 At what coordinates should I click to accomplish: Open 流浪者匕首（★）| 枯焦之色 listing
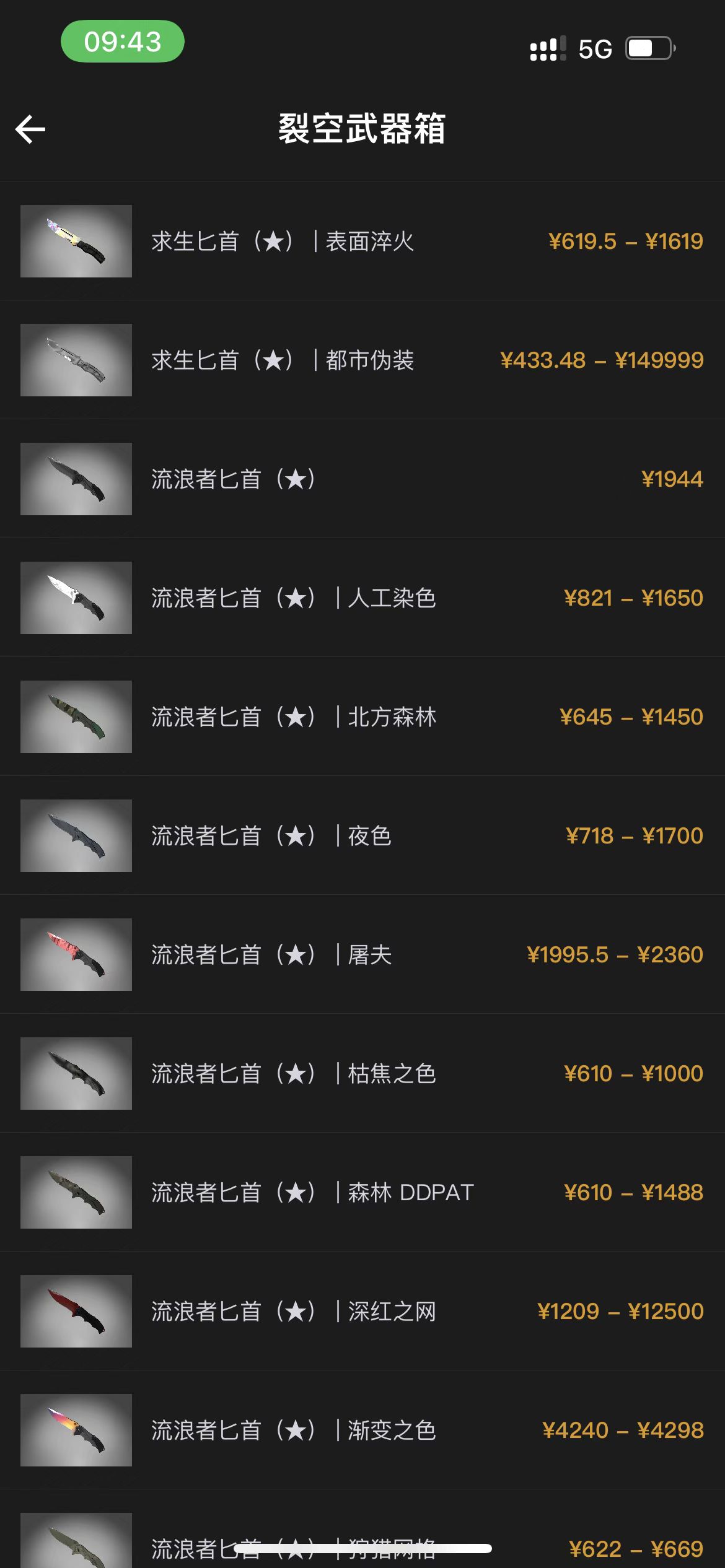coord(362,1073)
